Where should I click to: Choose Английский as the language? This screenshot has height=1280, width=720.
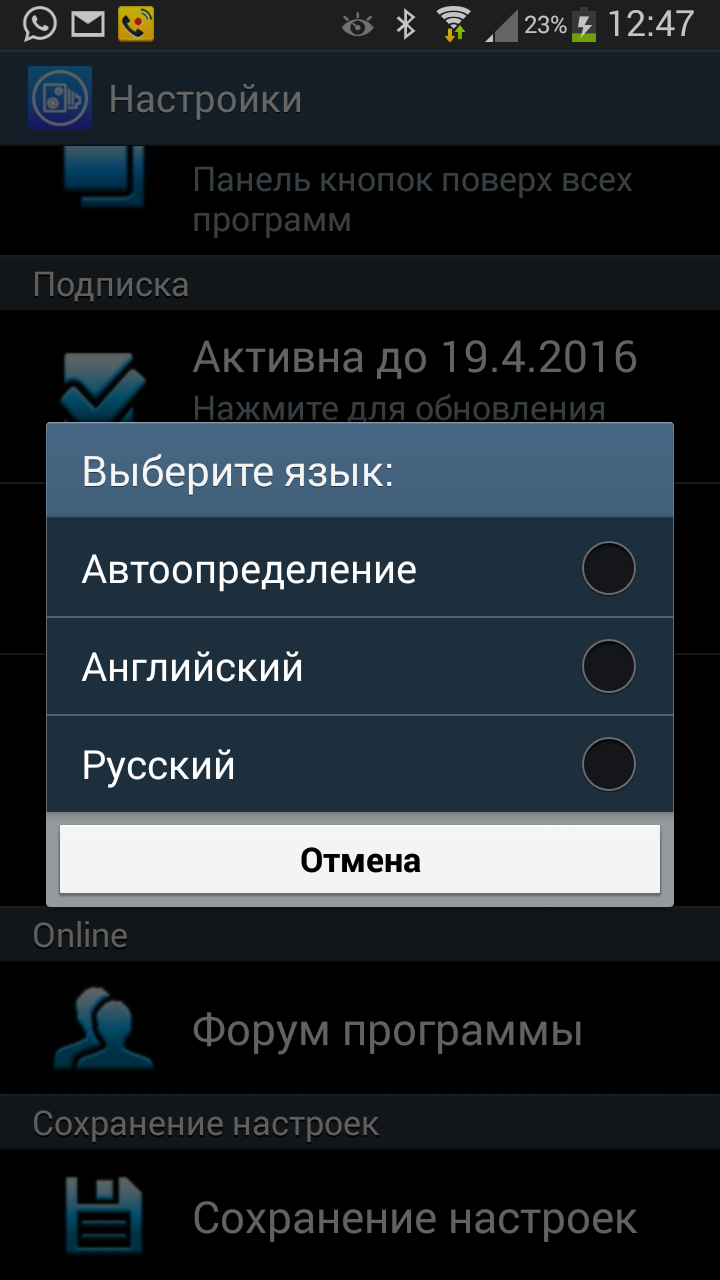360,667
